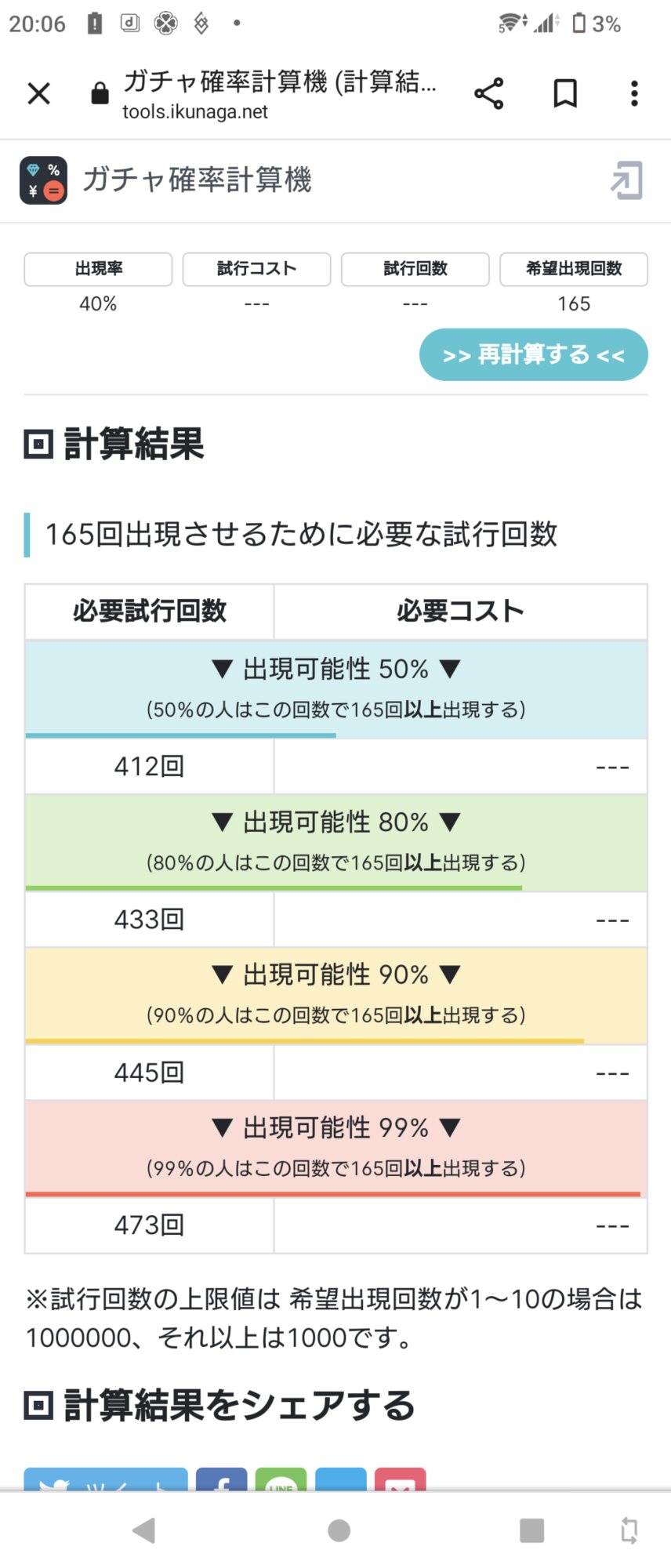Image resolution: width=671 pixels, height=1568 pixels.
Task: Go to the home screen
Action: [x=339, y=1530]
